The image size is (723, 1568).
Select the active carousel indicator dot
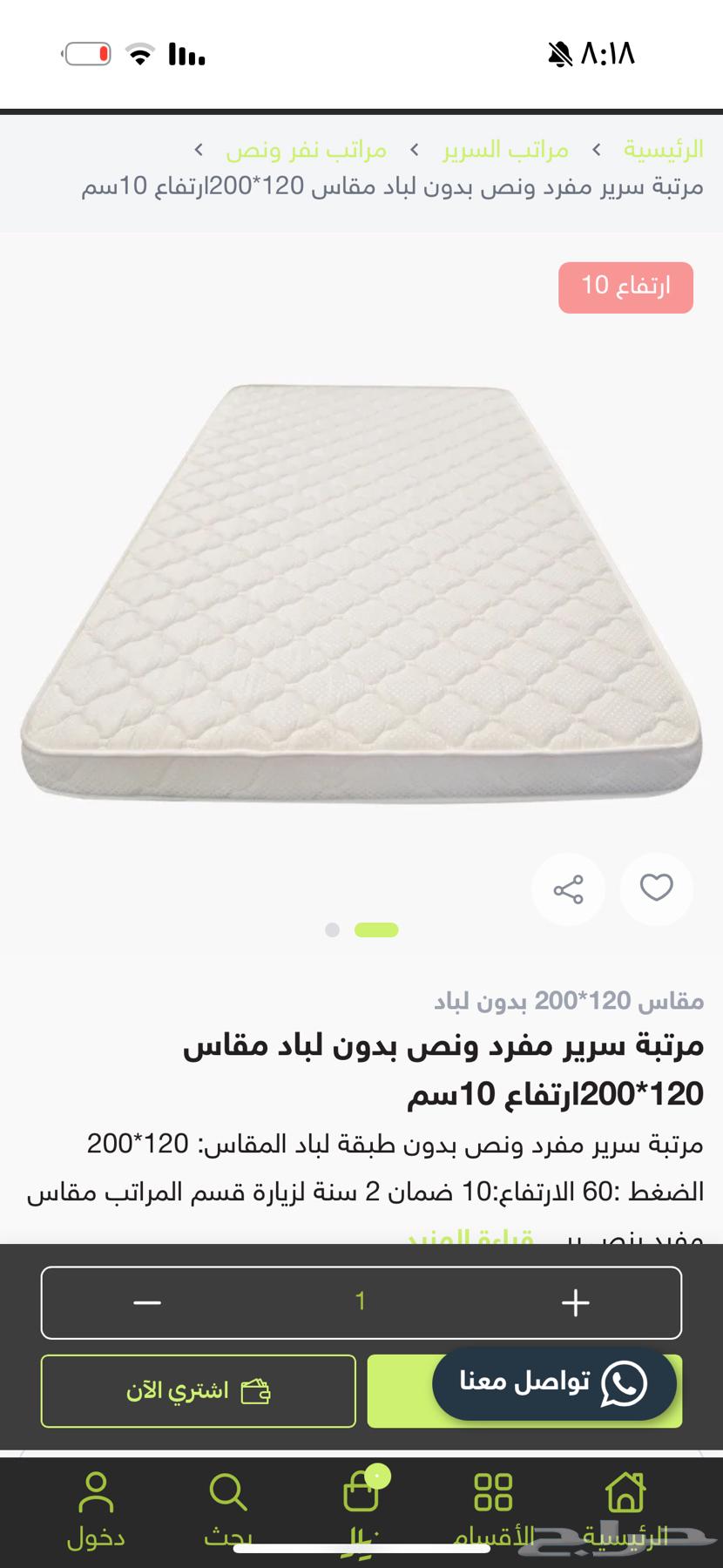pos(375,929)
